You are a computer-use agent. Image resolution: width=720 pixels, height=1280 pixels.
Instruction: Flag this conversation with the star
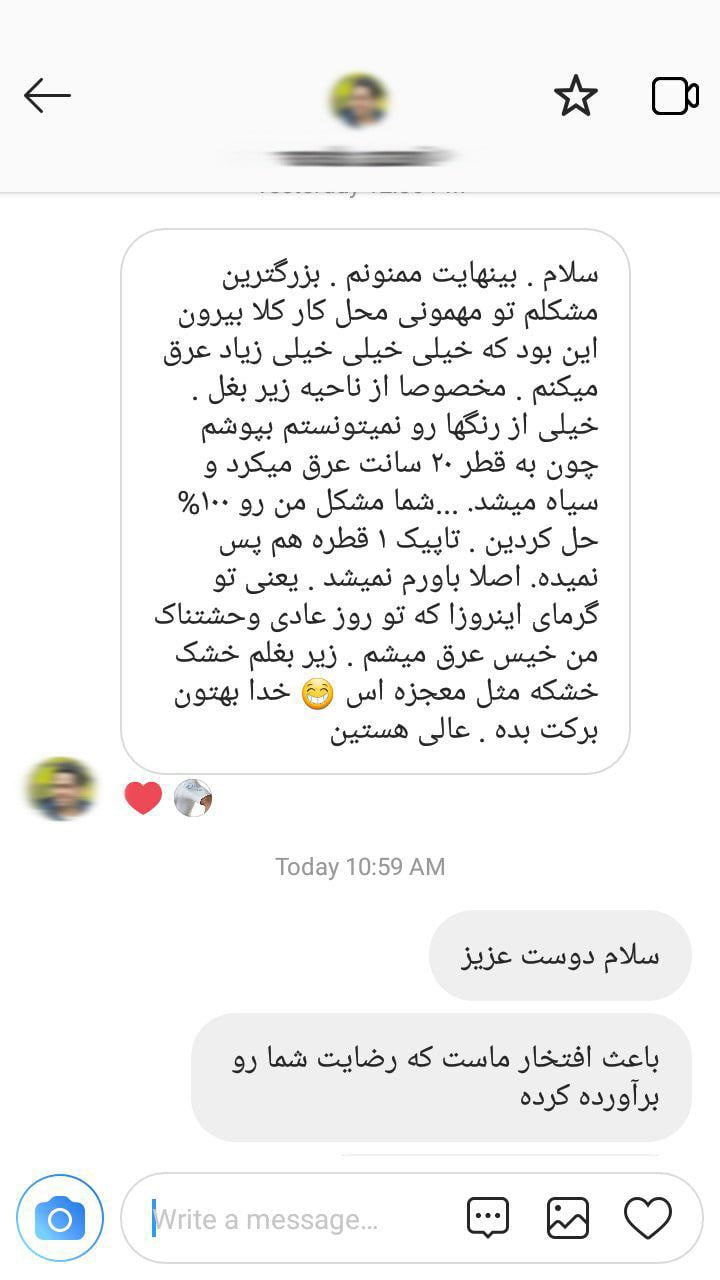click(575, 96)
